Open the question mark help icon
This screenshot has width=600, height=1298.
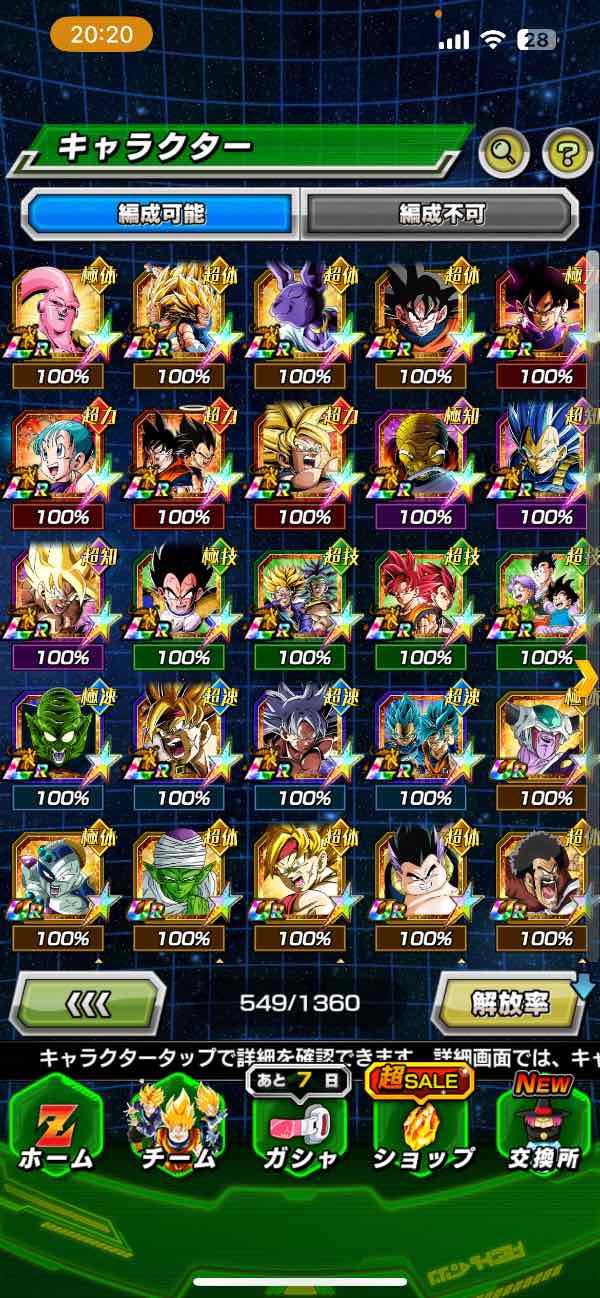click(x=567, y=153)
